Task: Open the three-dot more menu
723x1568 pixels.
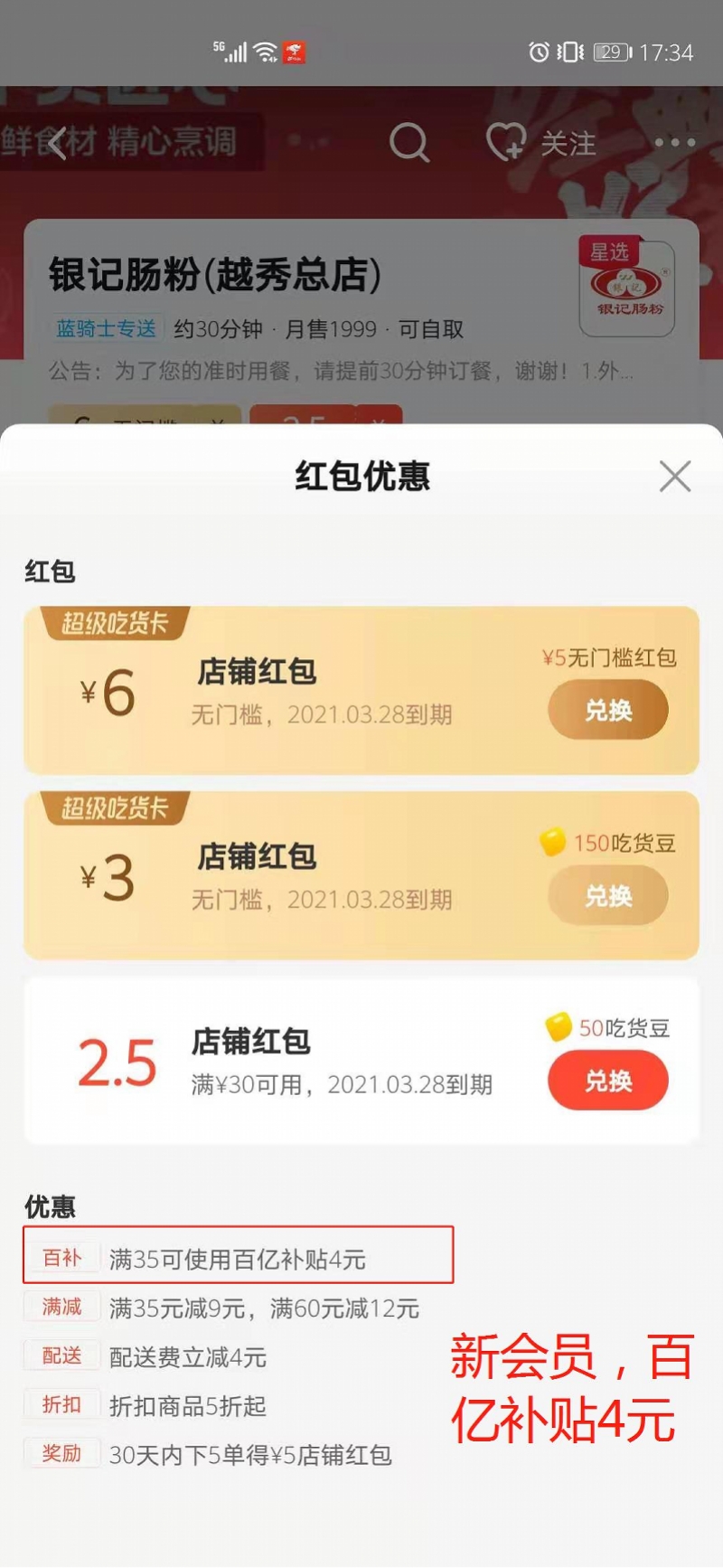Action: pyautogui.click(x=674, y=143)
